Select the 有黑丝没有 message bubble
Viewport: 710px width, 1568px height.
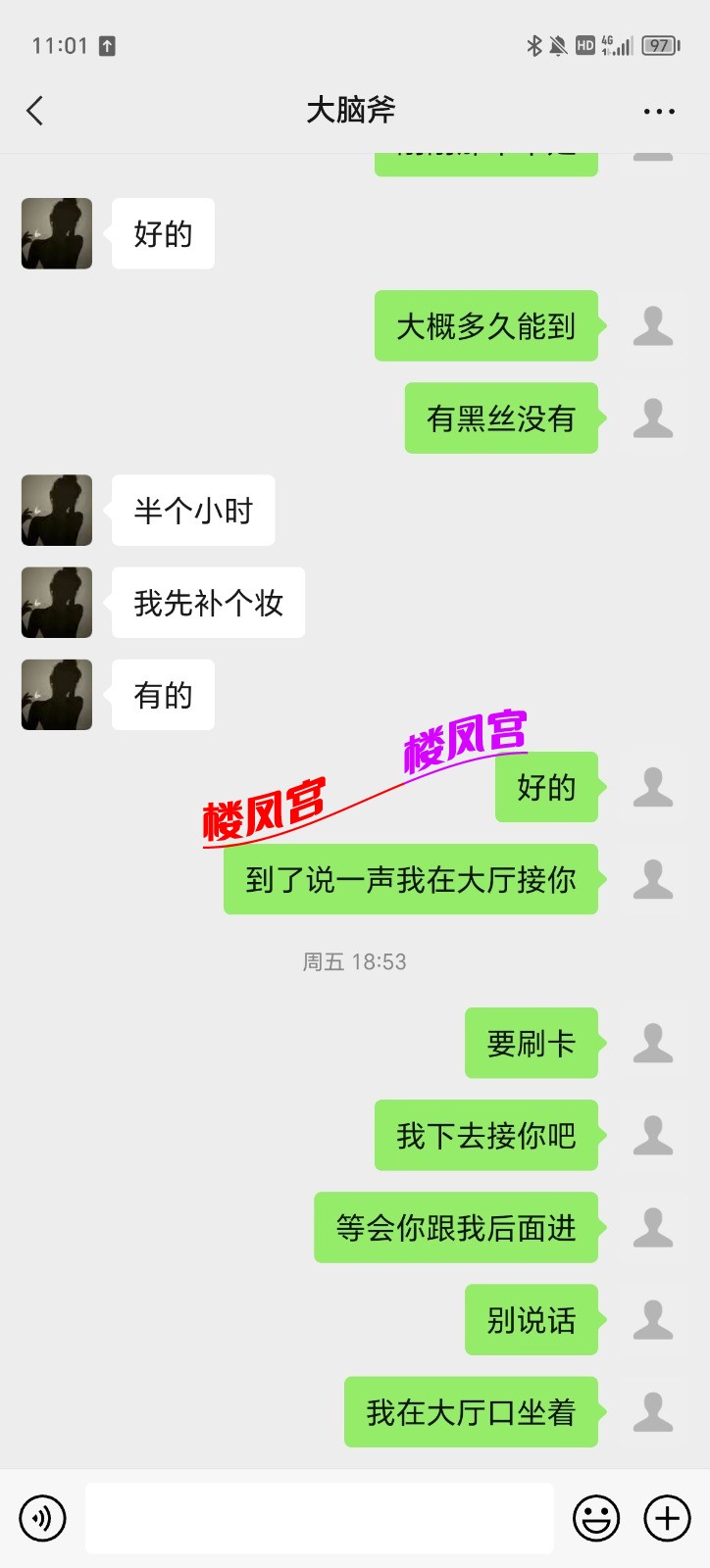coord(501,418)
